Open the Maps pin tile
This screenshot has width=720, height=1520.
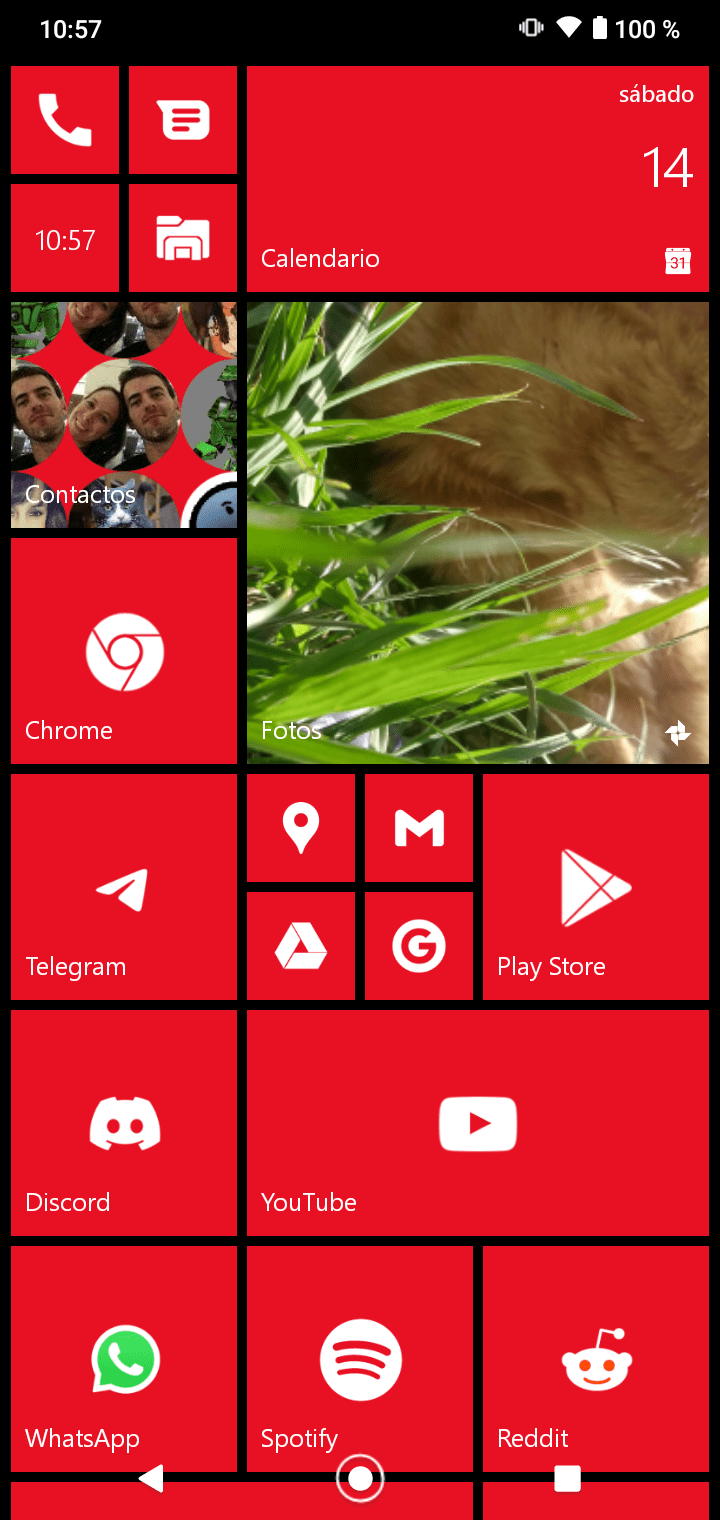301,828
